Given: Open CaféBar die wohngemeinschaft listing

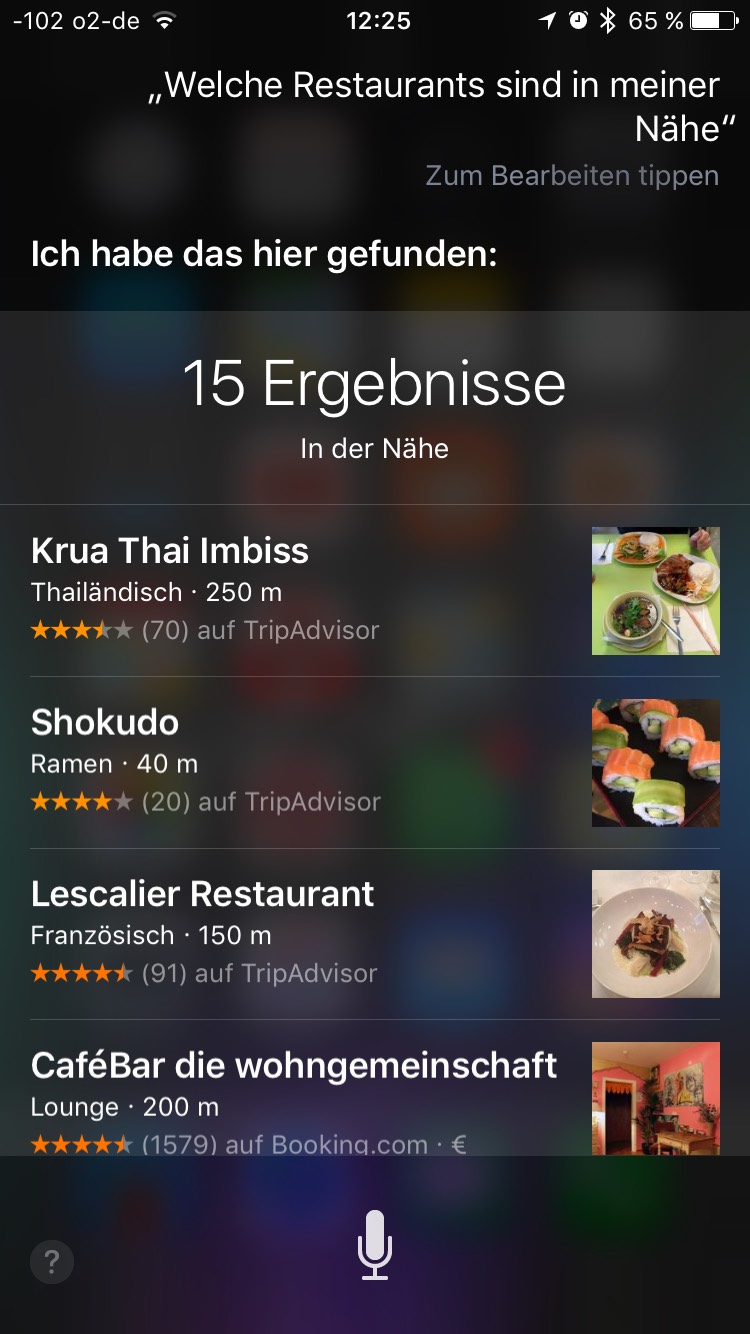Looking at the screenshot, I should point(294,1065).
